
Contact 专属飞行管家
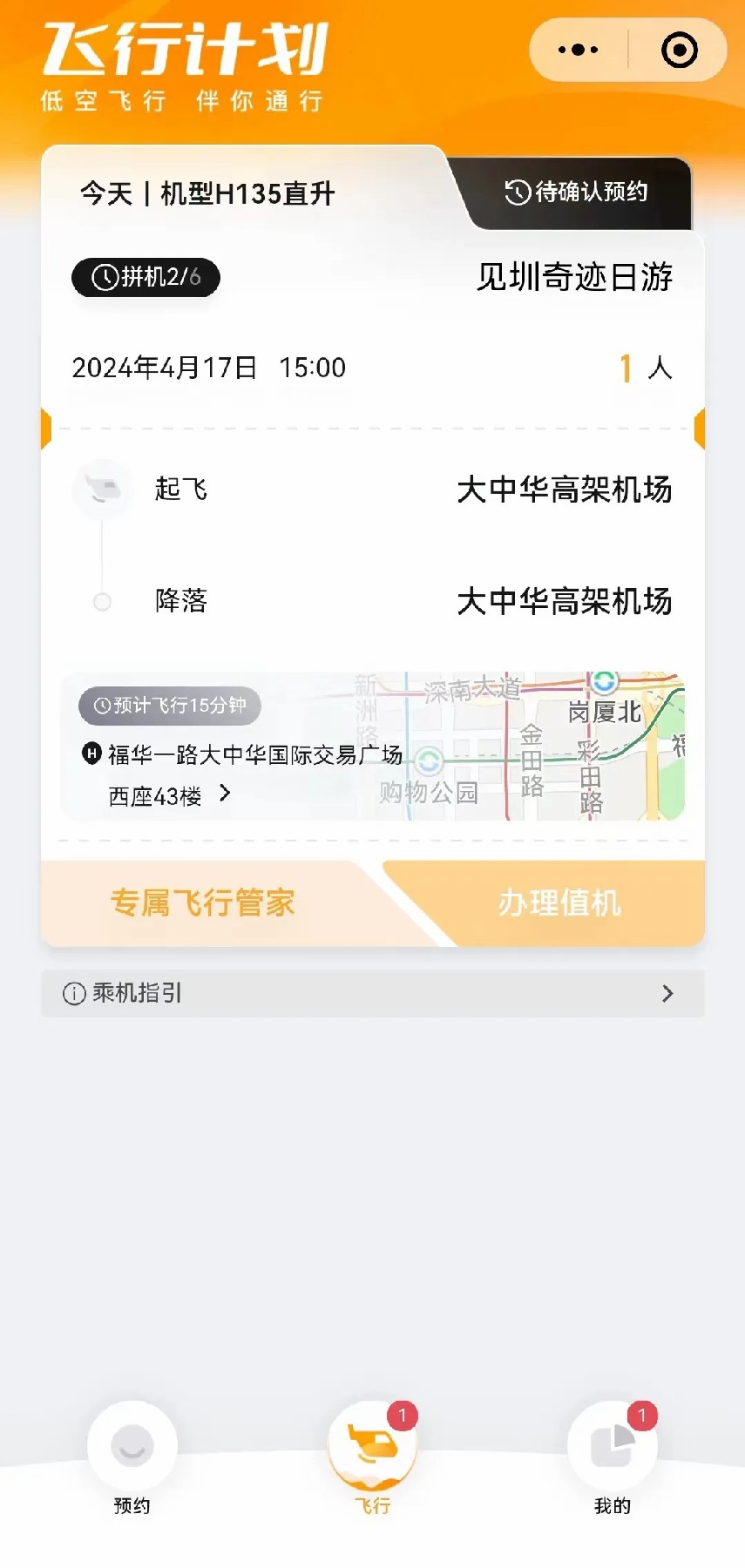tap(203, 903)
